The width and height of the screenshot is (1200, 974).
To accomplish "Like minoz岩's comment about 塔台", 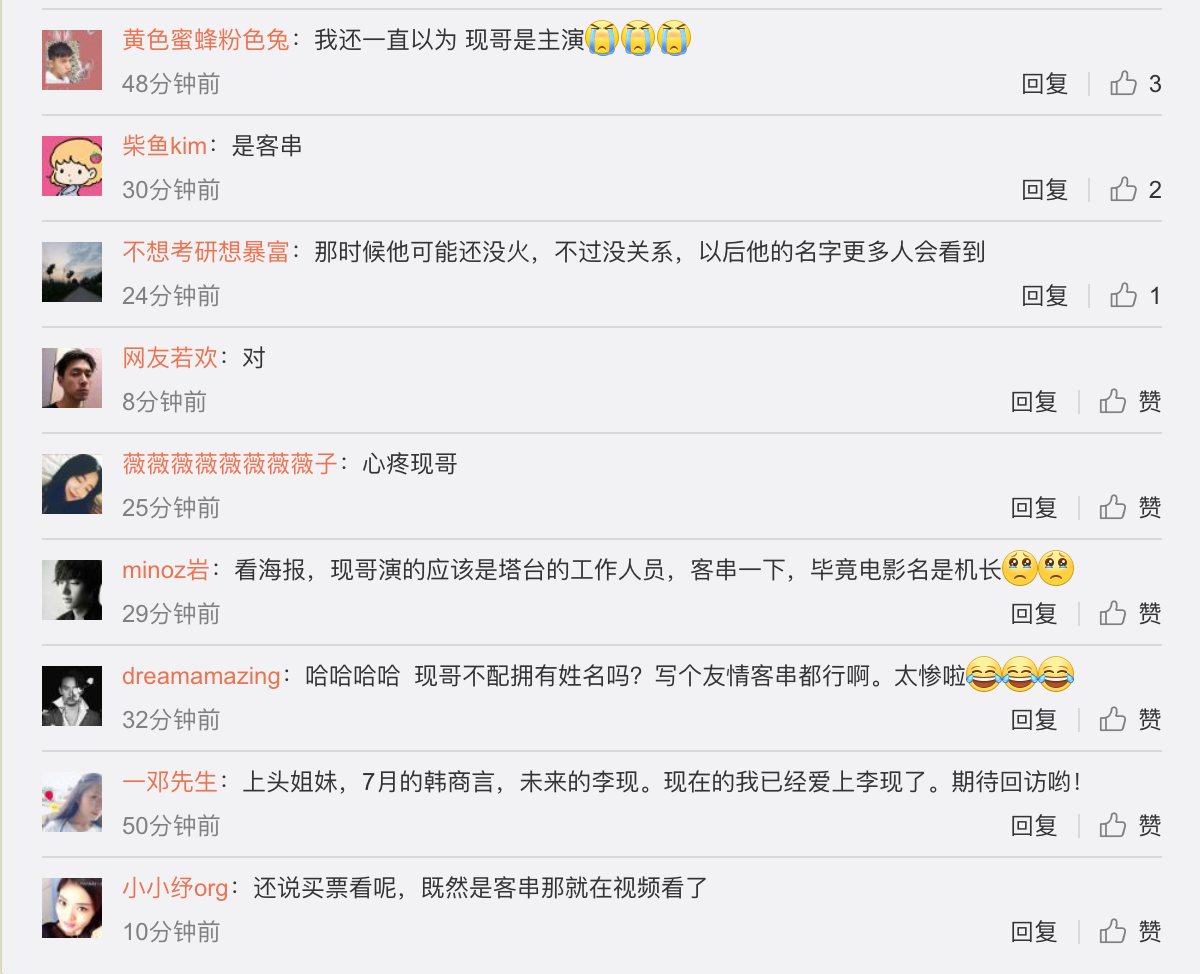I will (x=1130, y=614).
